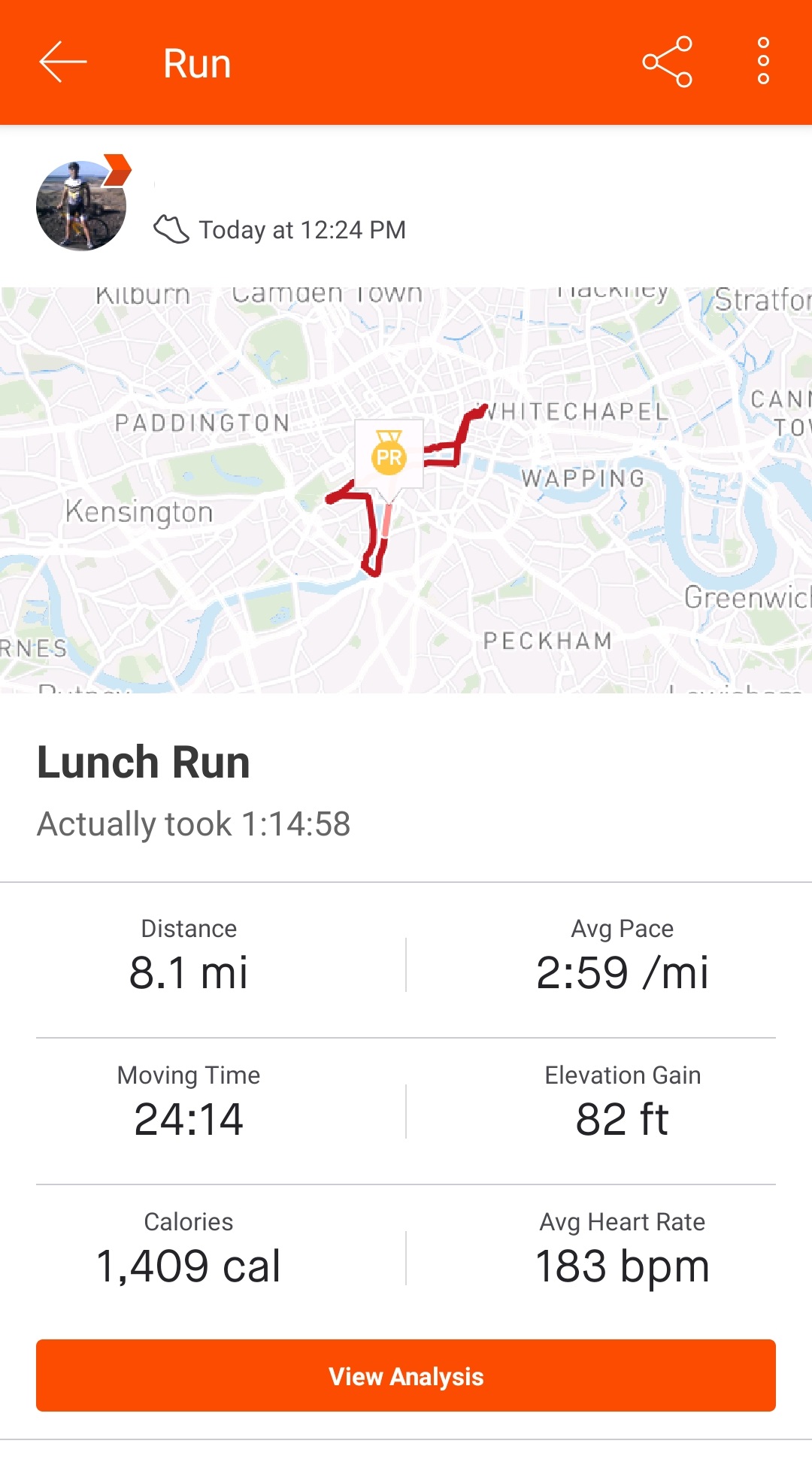Viewport: 812px width, 1477px height.
Task: Go back using the arrow icon
Action: pos(63,62)
